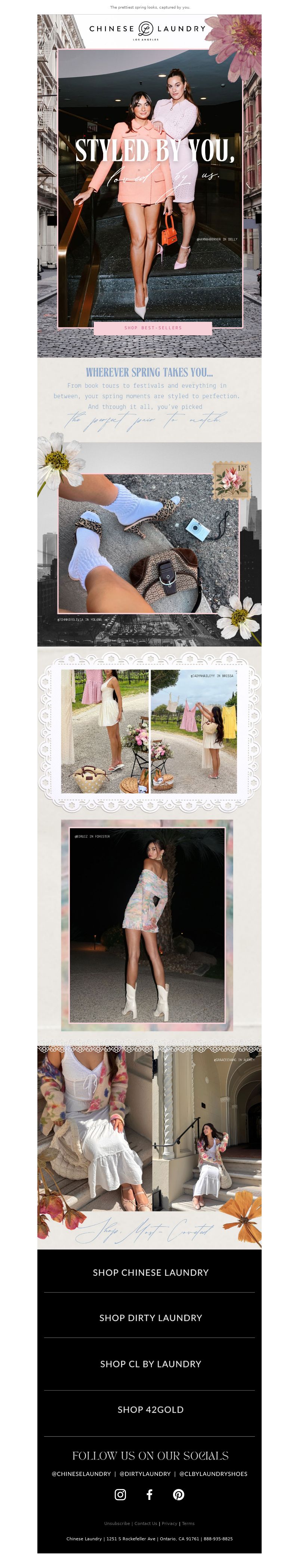Image resolution: width=299 pixels, height=1568 pixels.
Task: Select Shop Dirty Laundry
Action: (x=150, y=1318)
